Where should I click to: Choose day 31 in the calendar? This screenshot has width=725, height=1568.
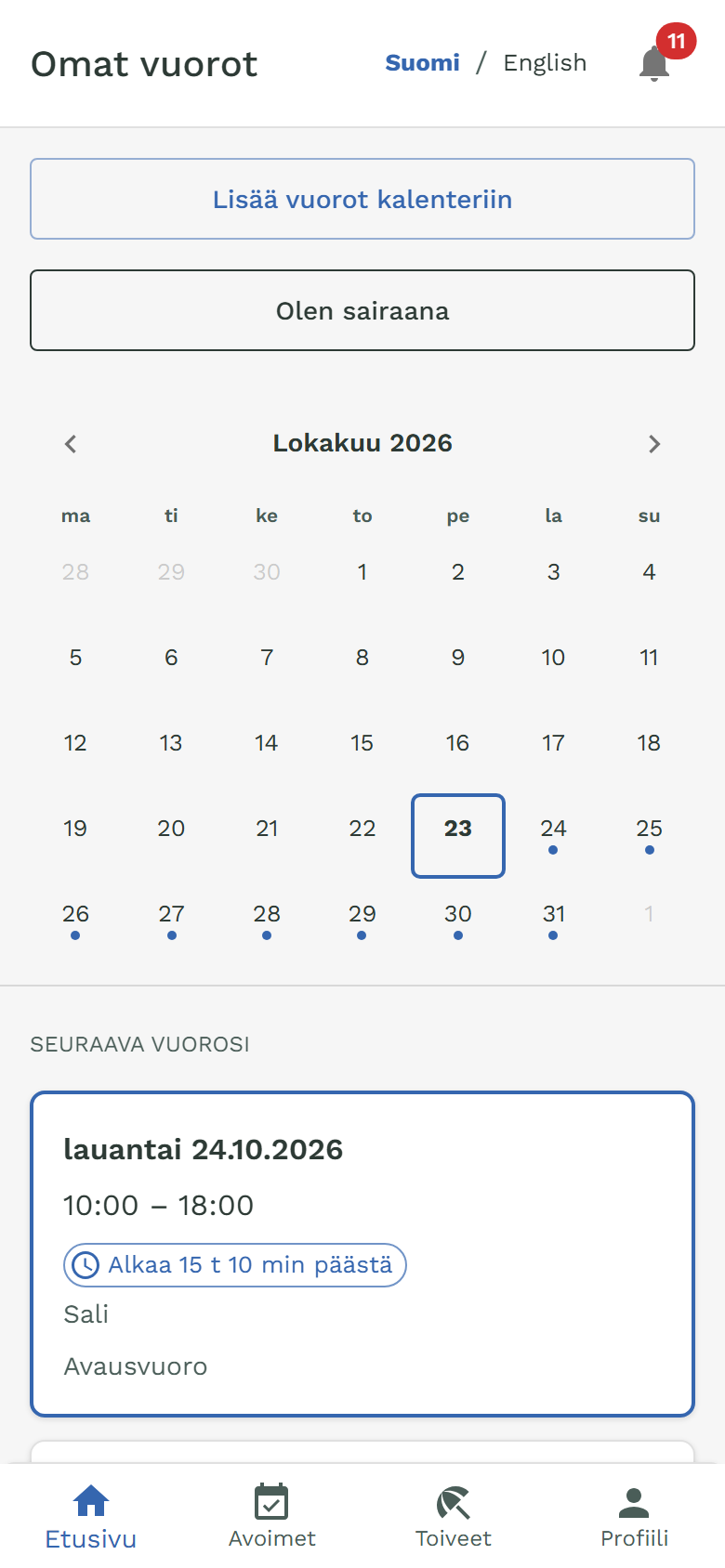[554, 921]
